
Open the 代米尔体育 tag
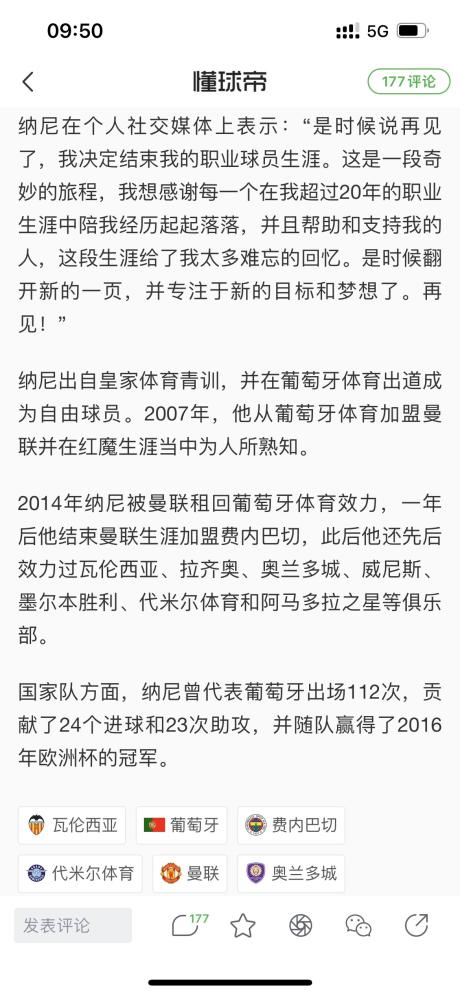tap(80, 873)
